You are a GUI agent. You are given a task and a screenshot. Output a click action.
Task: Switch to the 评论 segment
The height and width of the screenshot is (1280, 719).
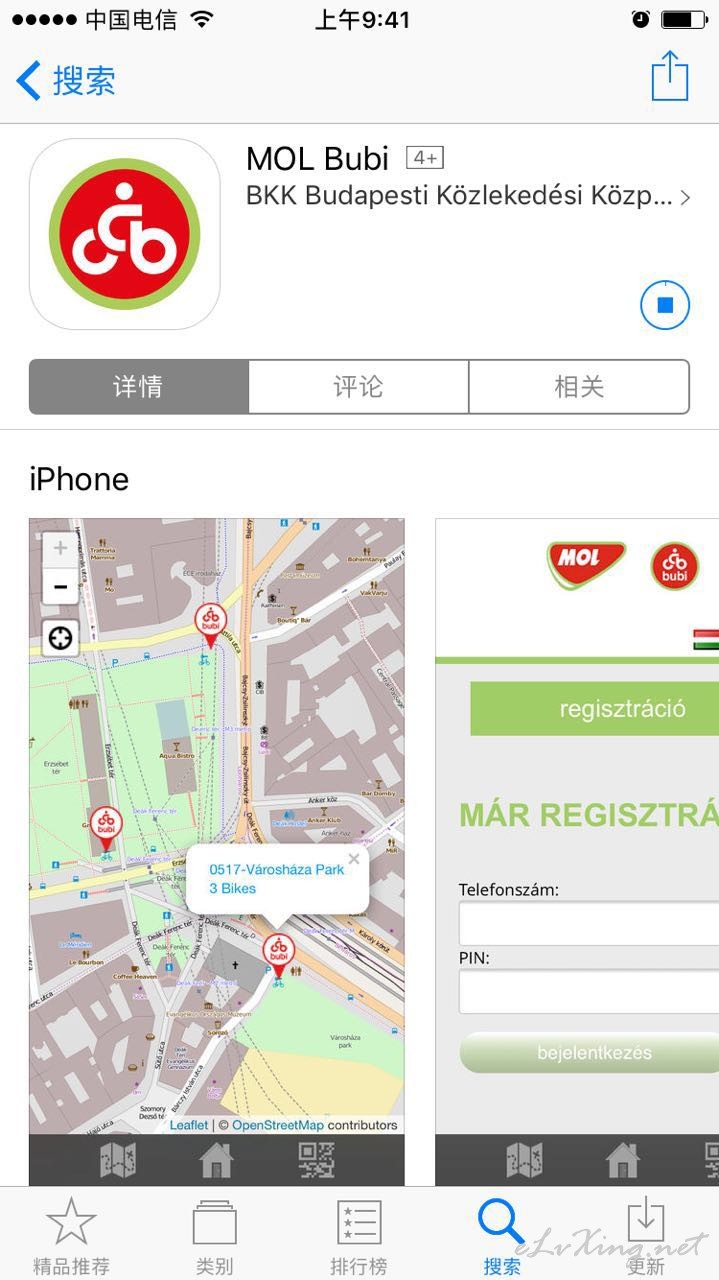(x=358, y=387)
